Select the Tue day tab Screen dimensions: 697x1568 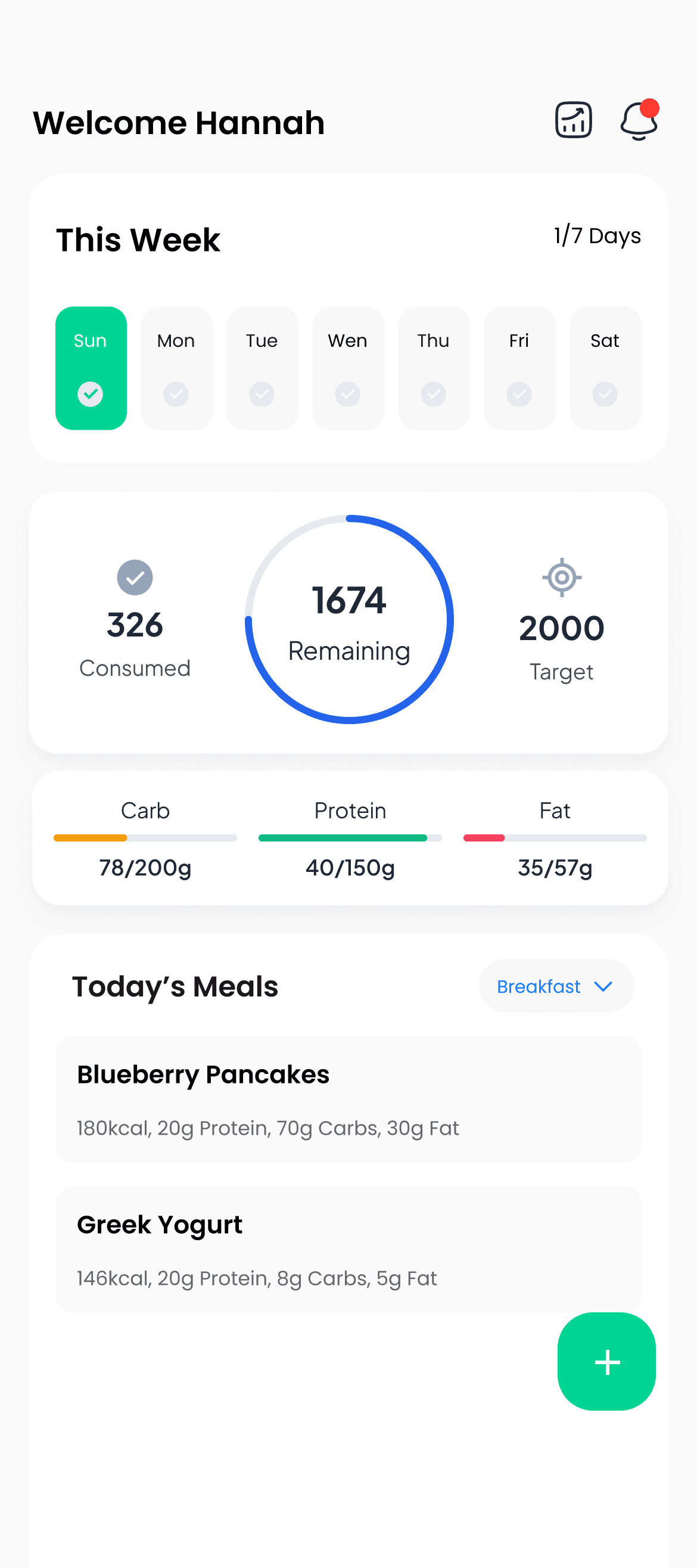click(262, 368)
